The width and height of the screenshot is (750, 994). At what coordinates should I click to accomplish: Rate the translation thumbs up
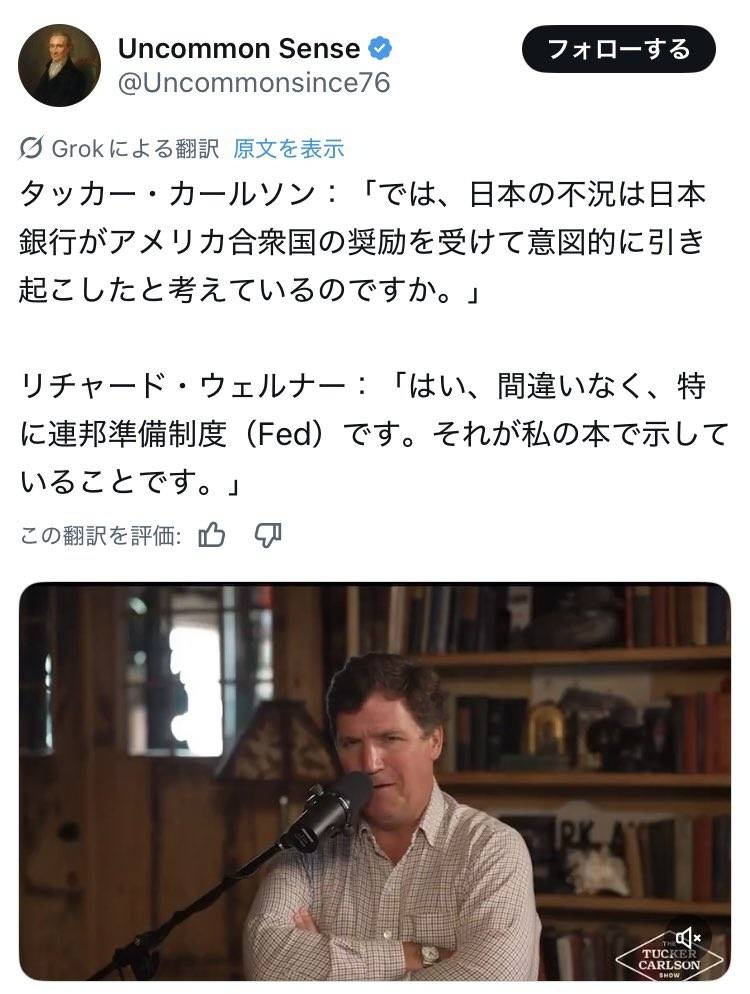[212, 536]
